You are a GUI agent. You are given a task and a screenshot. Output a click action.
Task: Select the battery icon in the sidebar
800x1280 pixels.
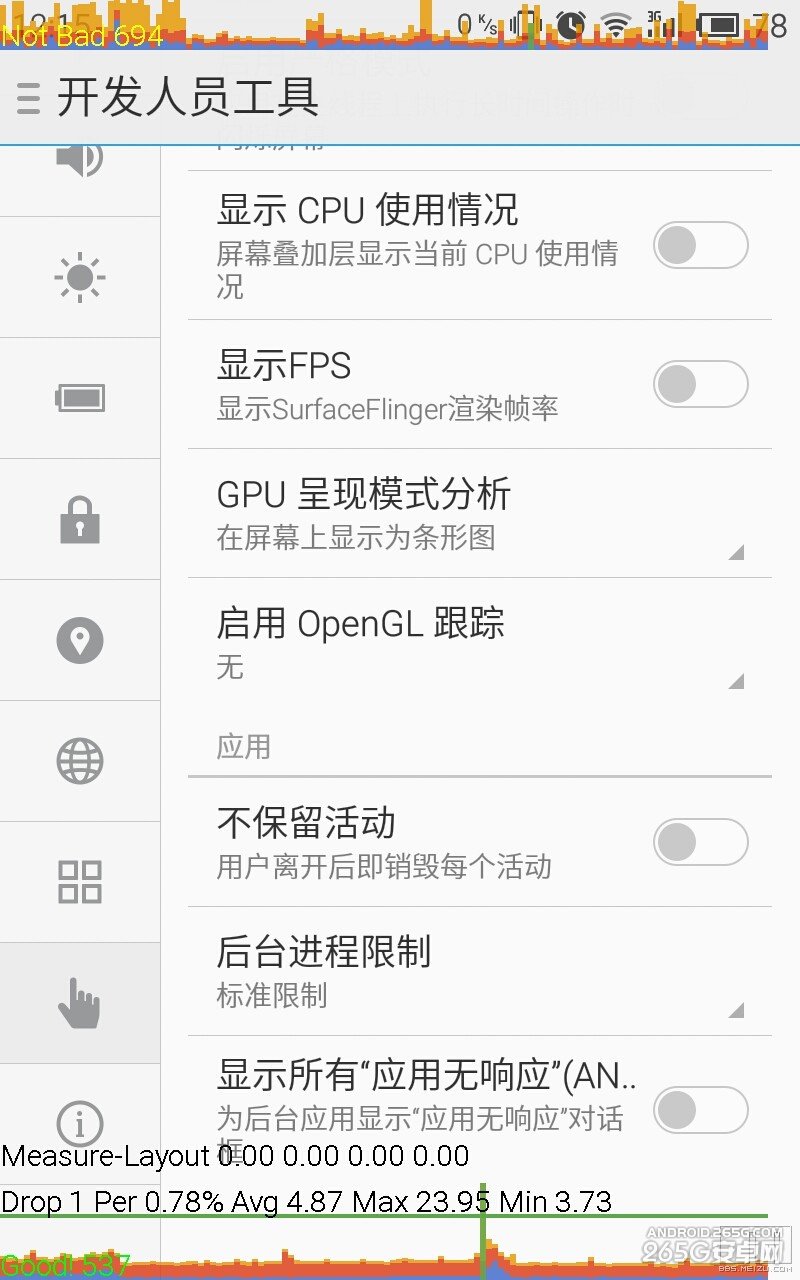pos(80,397)
